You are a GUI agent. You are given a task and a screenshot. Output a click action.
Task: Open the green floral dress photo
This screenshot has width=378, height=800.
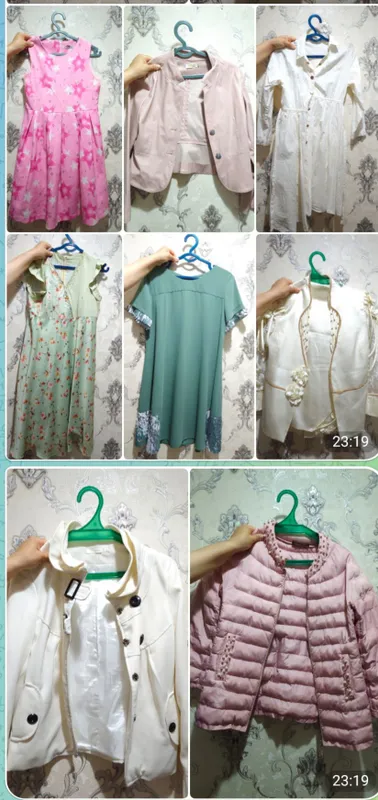pyautogui.click(x=64, y=346)
